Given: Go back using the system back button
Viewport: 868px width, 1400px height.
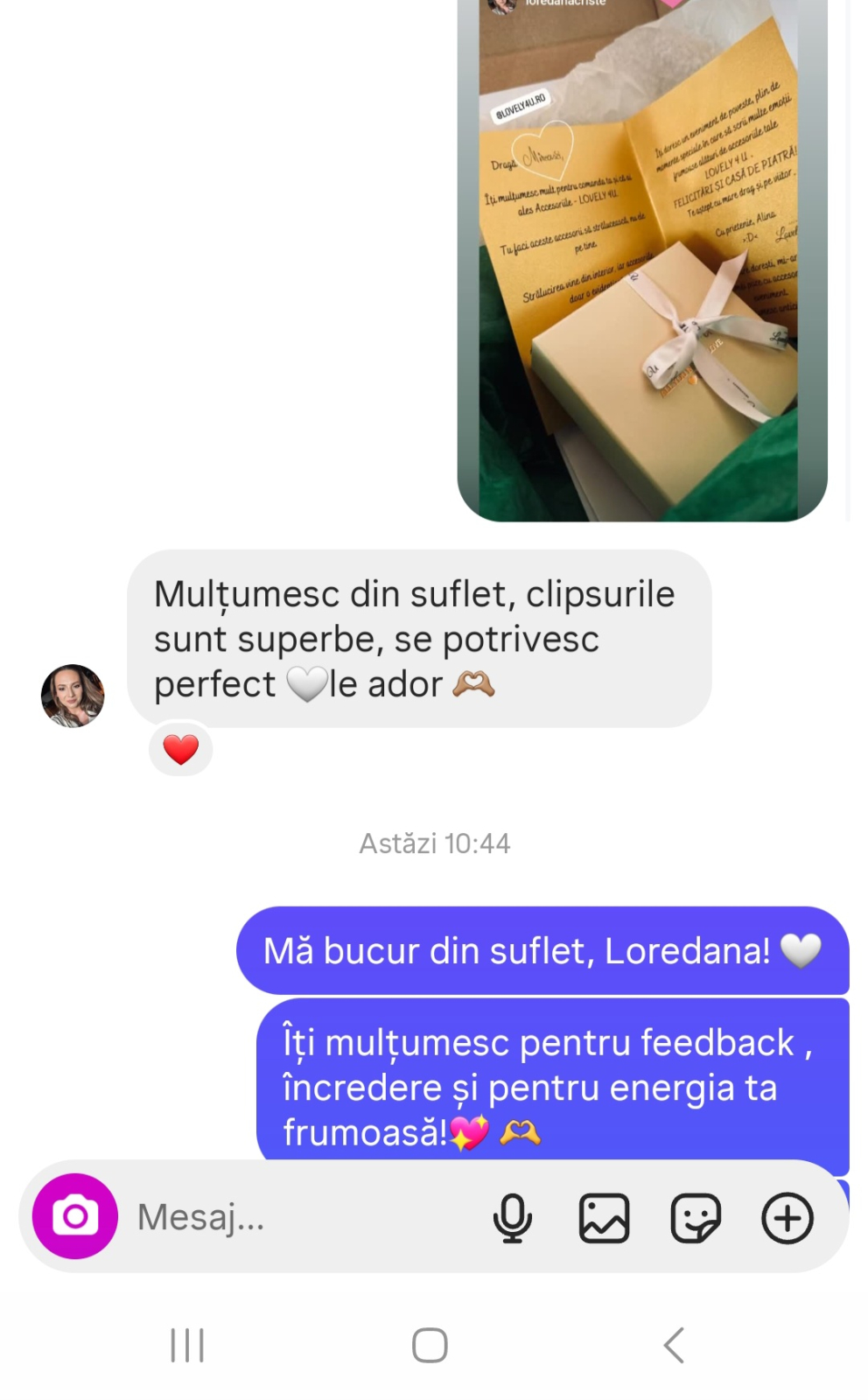Looking at the screenshot, I should click(673, 1345).
